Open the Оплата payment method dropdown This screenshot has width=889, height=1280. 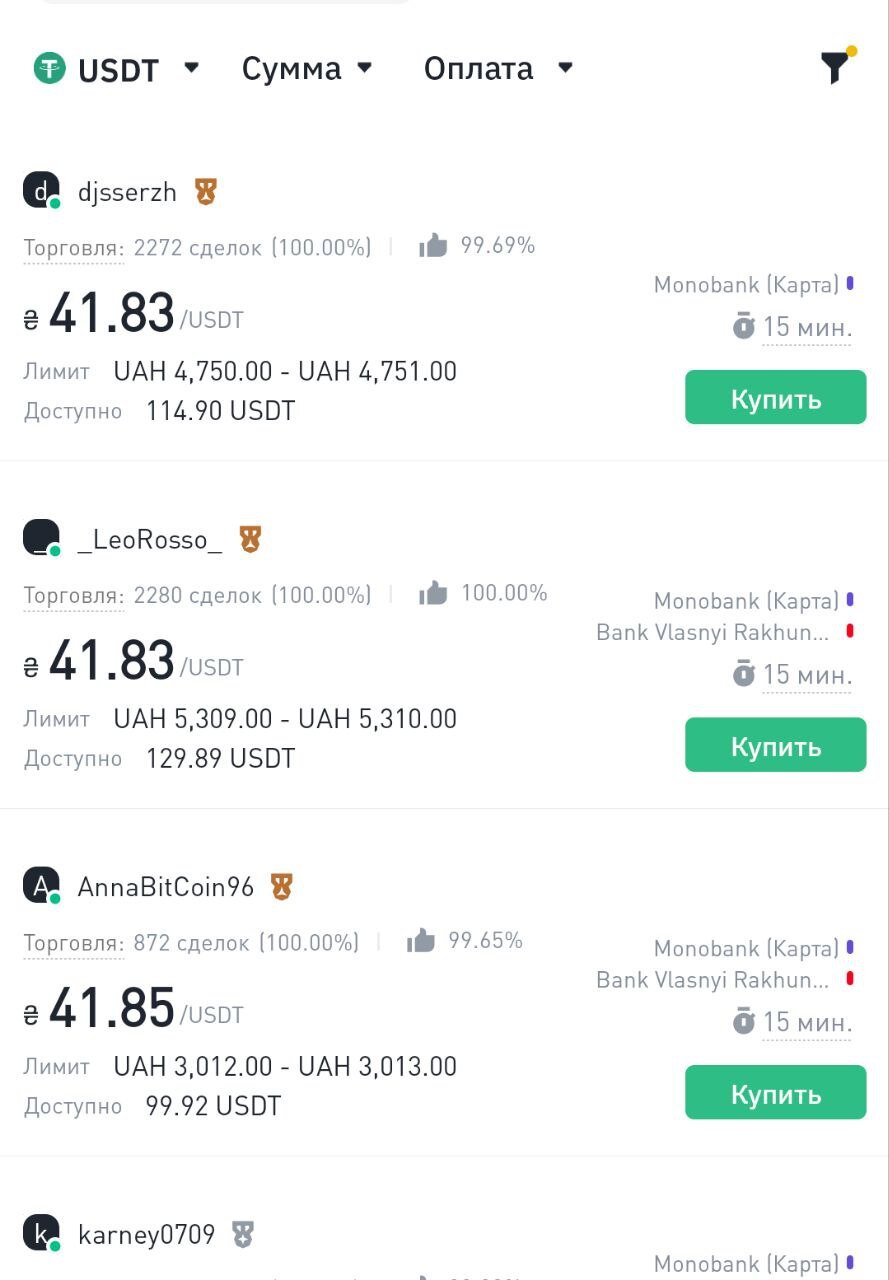coord(497,68)
